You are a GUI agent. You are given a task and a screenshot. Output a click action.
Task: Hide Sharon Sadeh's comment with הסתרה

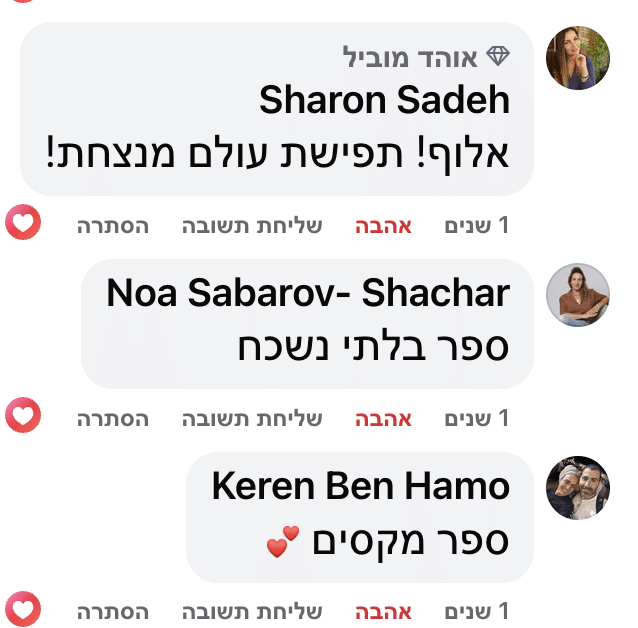tap(113, 226)
